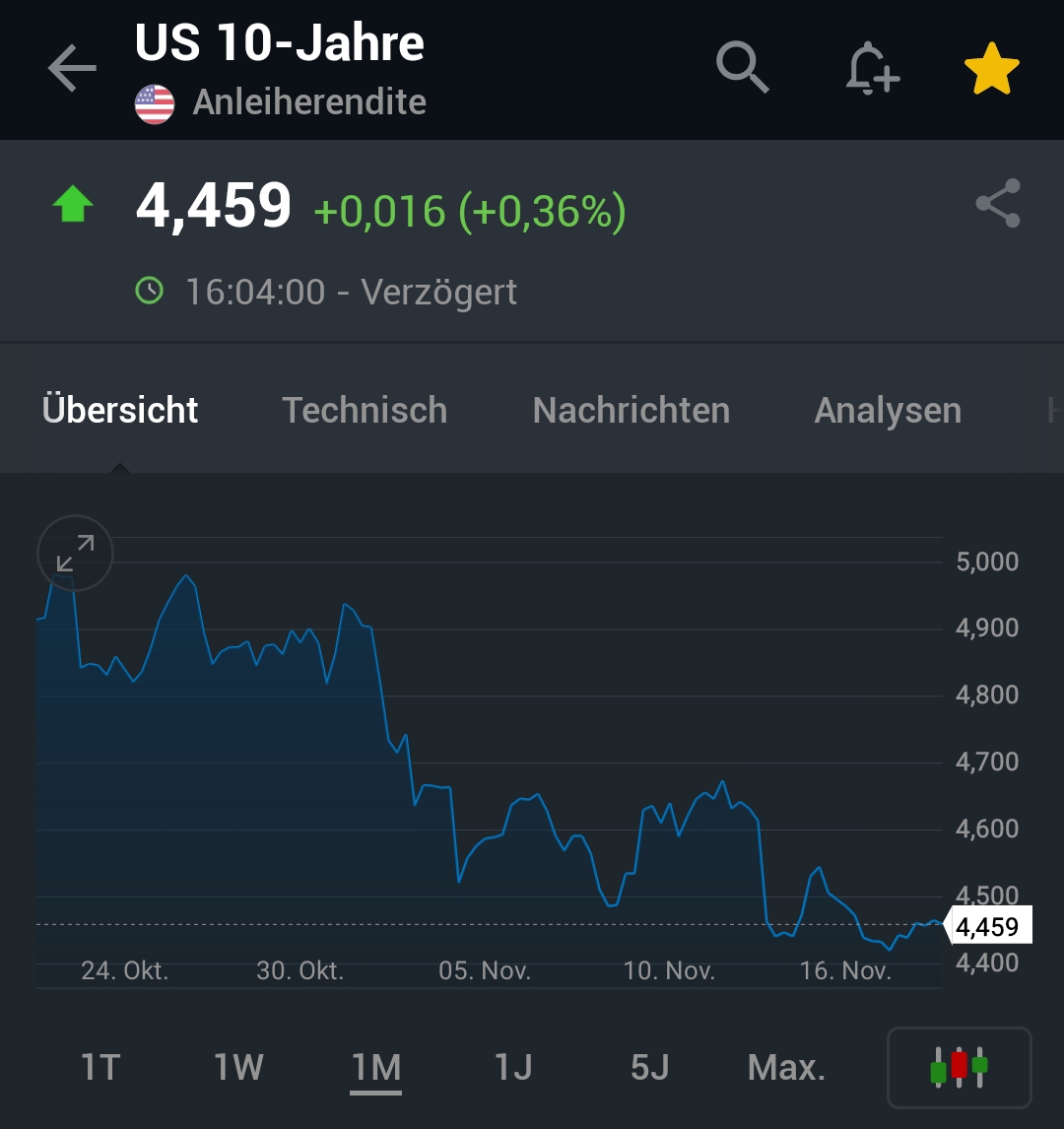The image size is (1064, 1129).
Task: Click the clock icon beside the timestamp
Action: (x=149, y=291)
